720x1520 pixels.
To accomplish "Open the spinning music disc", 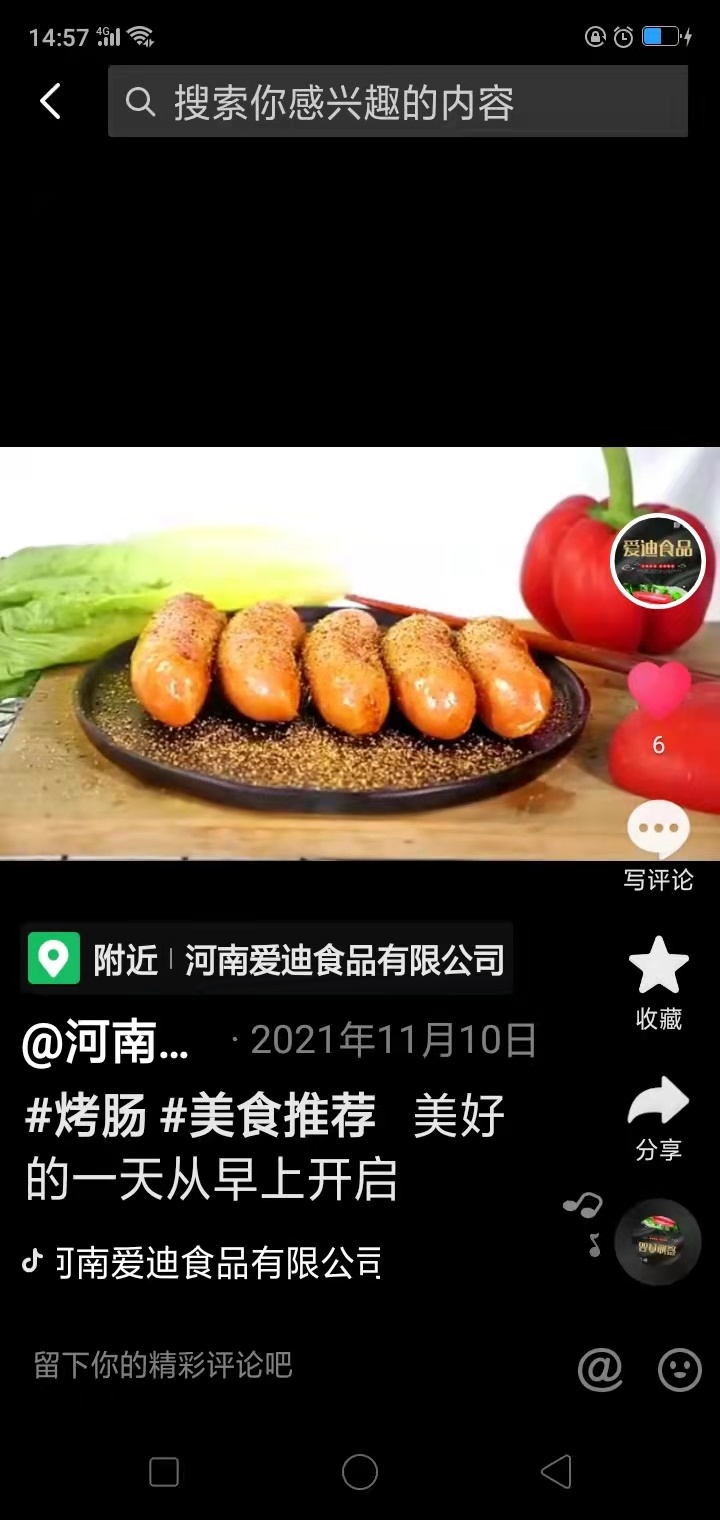I will [657, 1242].
